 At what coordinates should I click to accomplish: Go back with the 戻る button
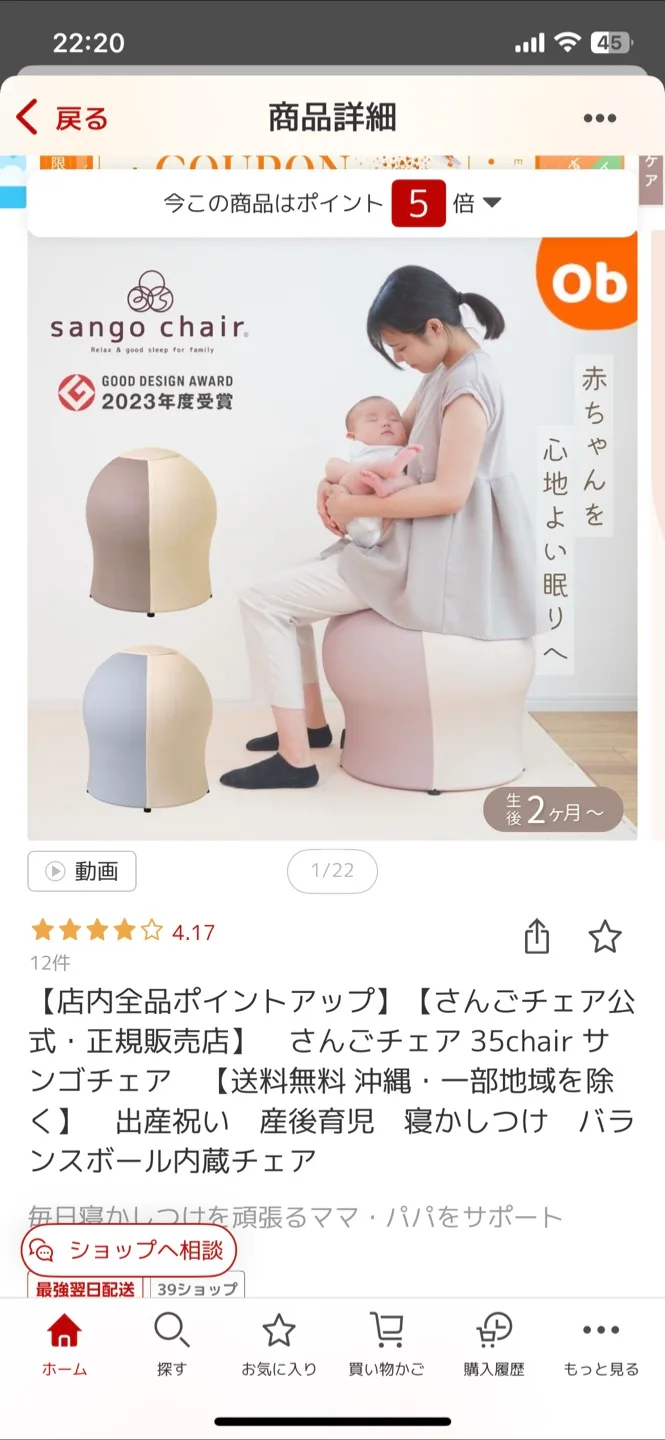click(62, 118)
